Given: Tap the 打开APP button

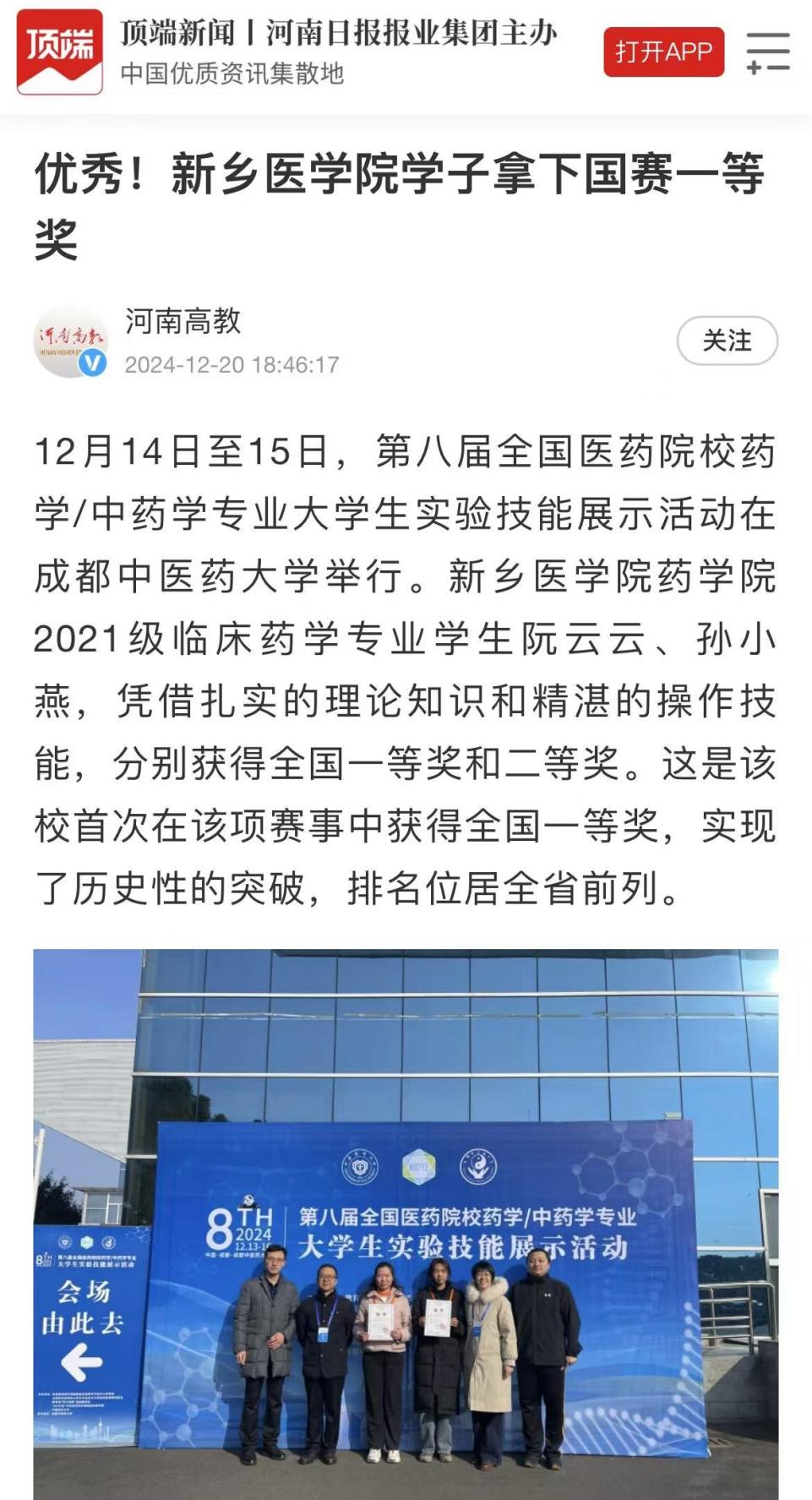Looking at the screenshot, I should pyautogui.click(x=663, y=52).
